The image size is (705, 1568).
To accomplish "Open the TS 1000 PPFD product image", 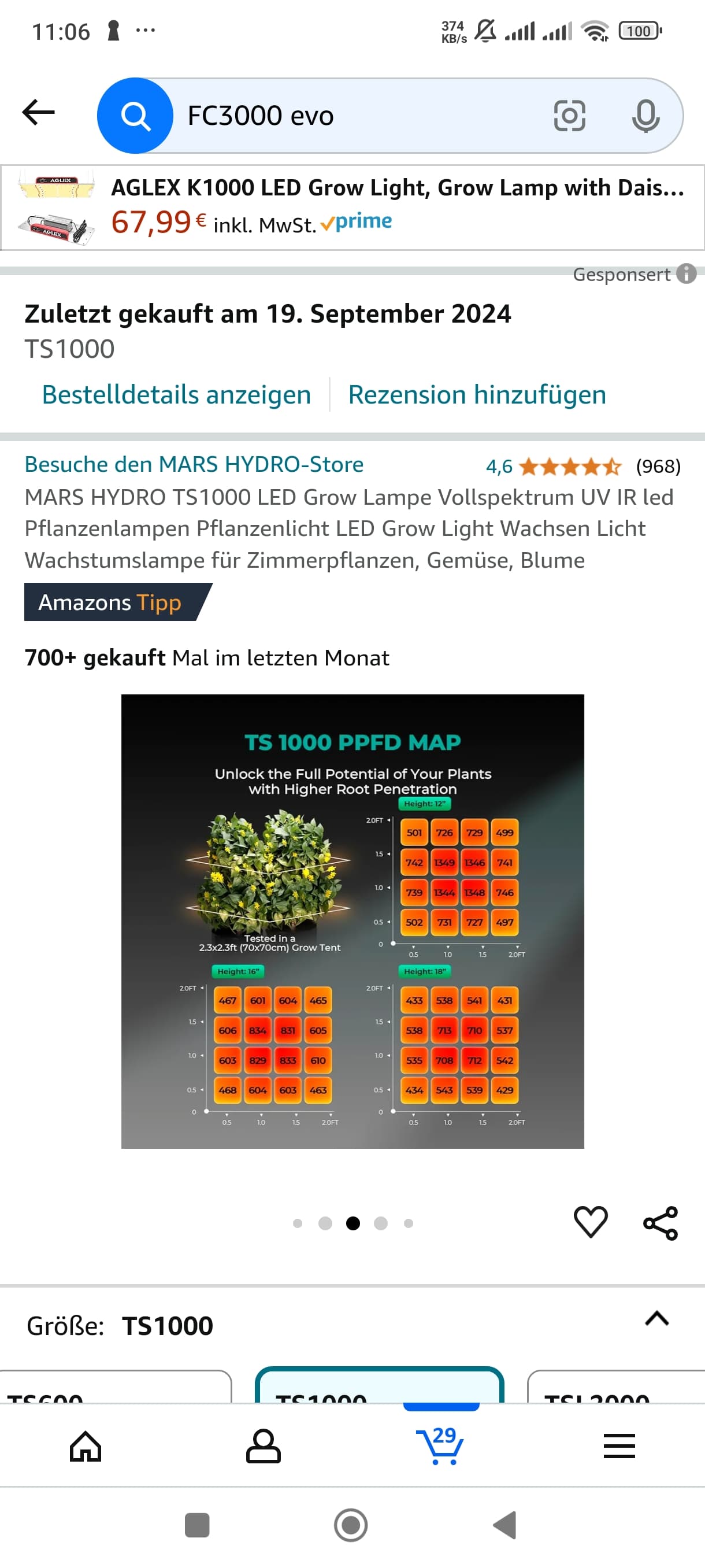I will pyautogui.click(x=353, y=921).
